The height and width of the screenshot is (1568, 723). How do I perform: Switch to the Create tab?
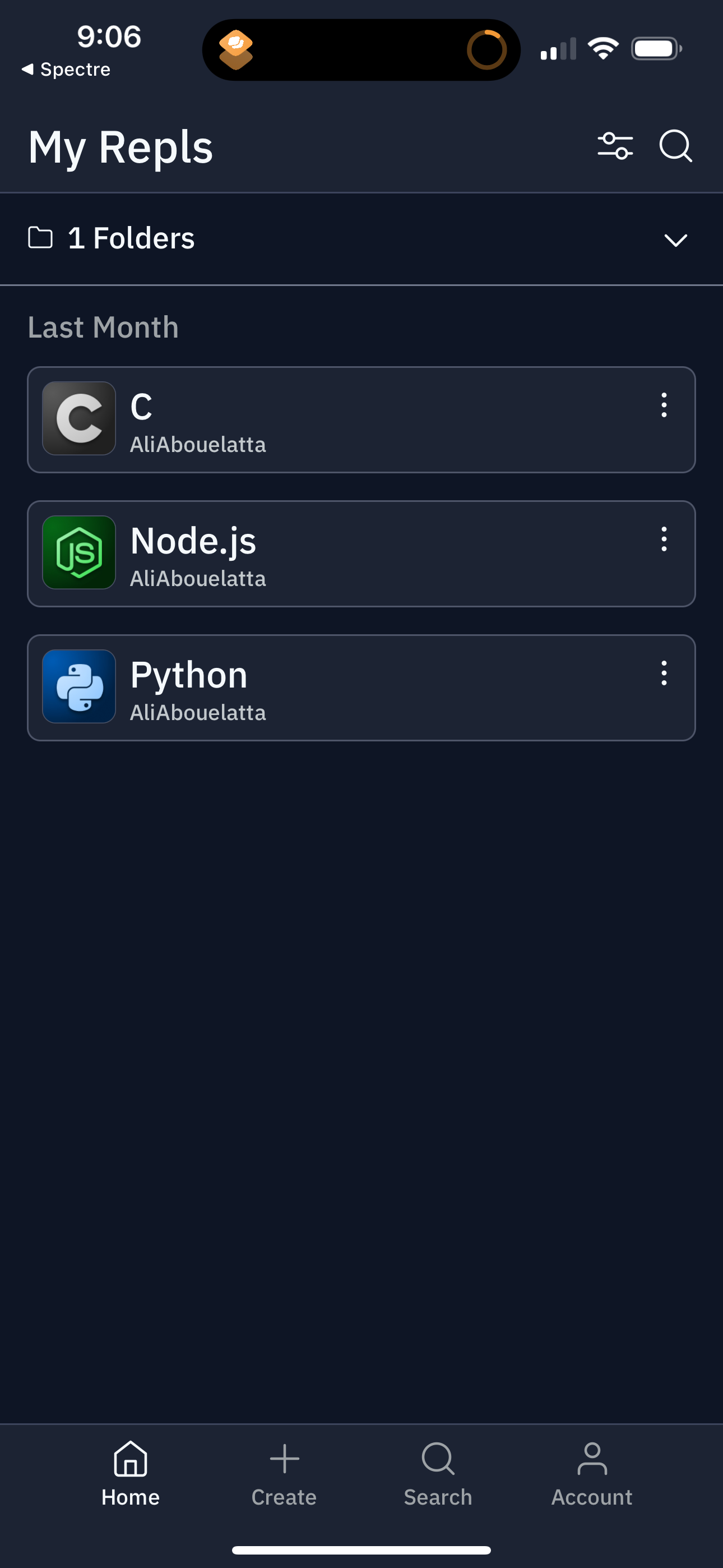284,1473
